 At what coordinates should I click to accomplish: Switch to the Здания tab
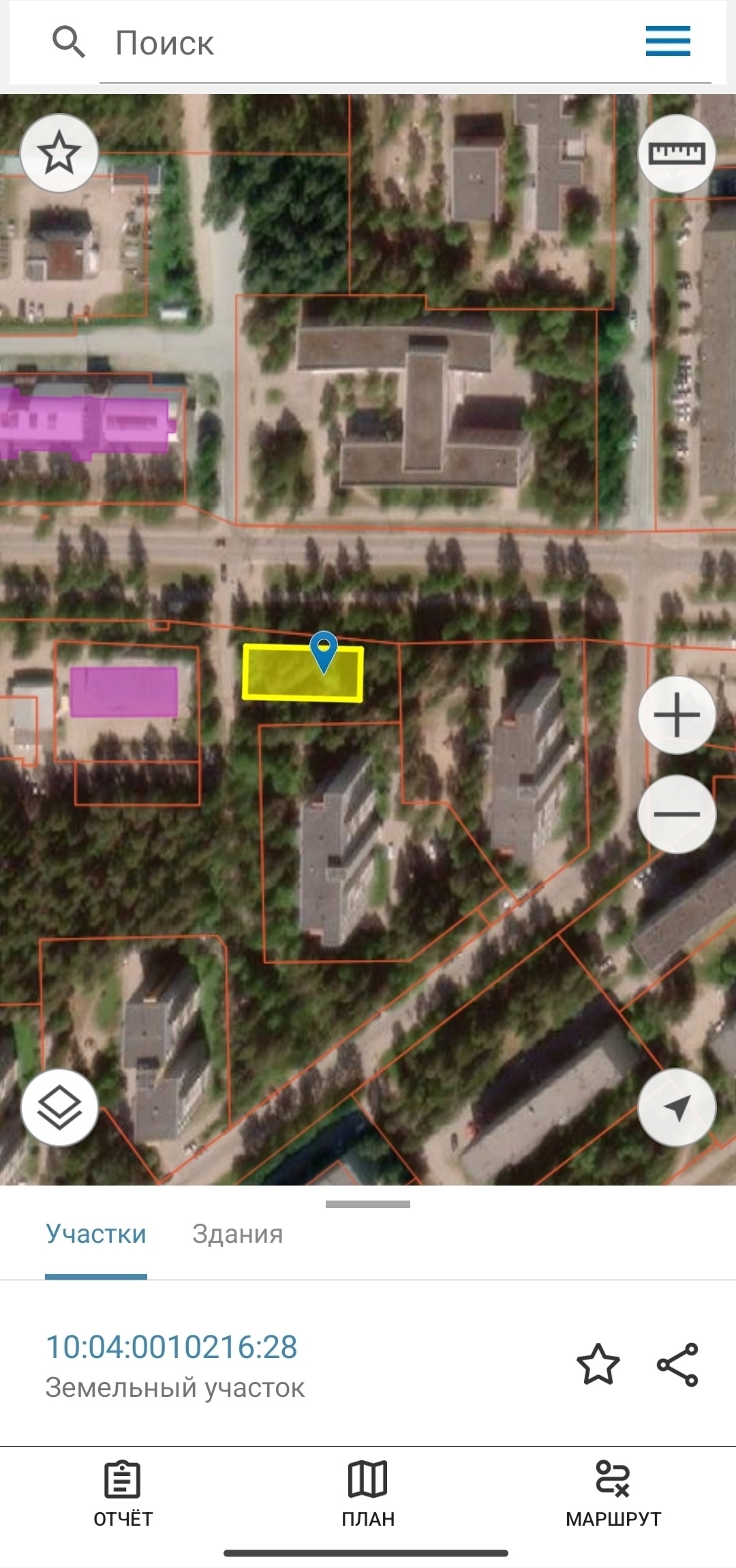point(237,1234)
